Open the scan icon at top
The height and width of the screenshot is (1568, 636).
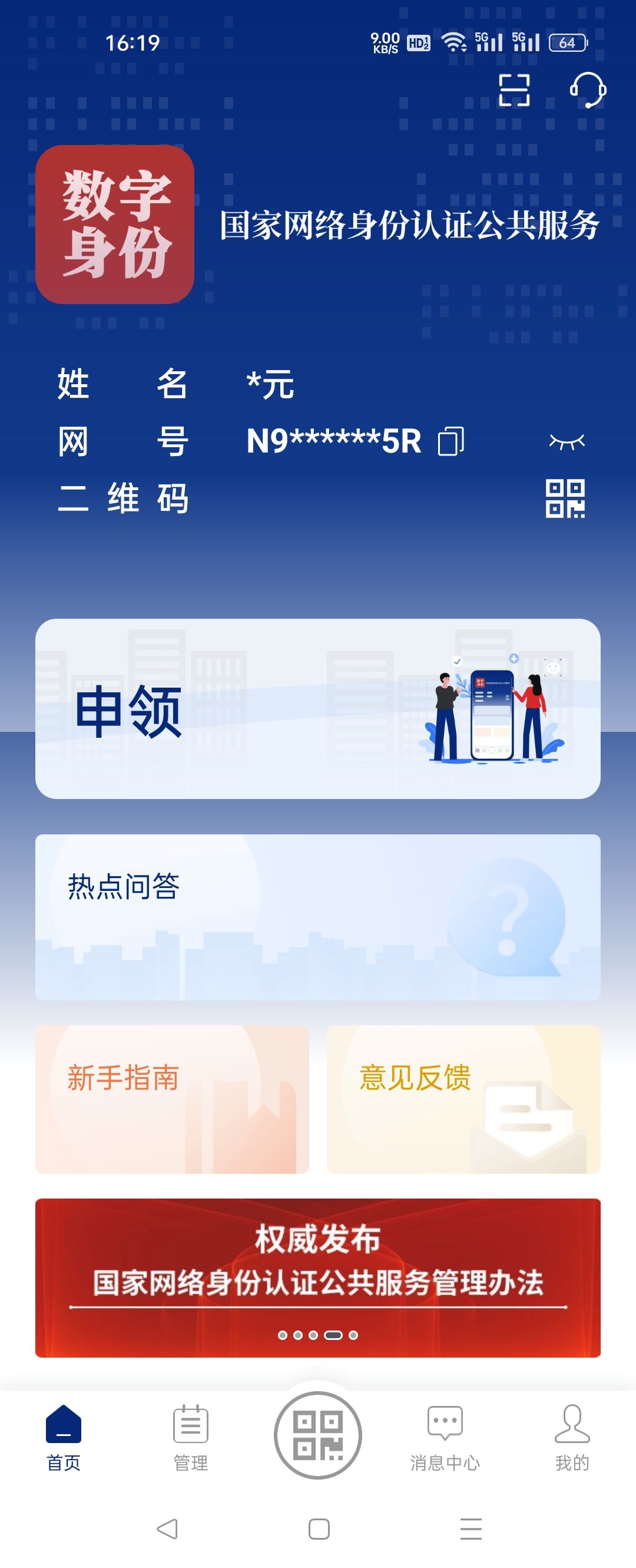tap(514, 90)
